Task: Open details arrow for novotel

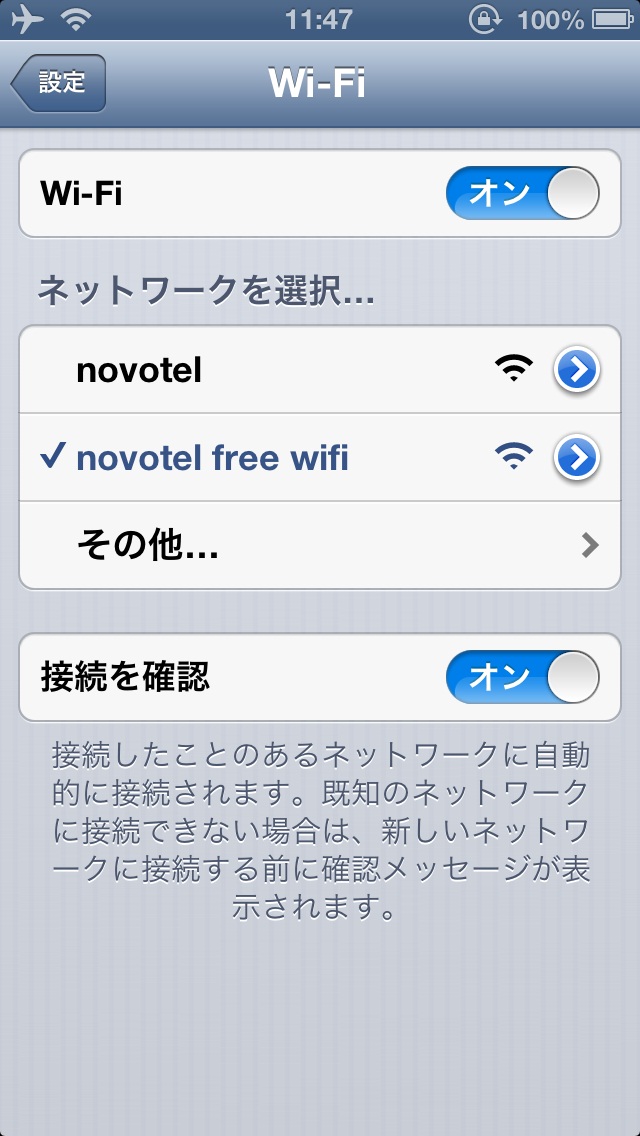Action: point(577,371)
